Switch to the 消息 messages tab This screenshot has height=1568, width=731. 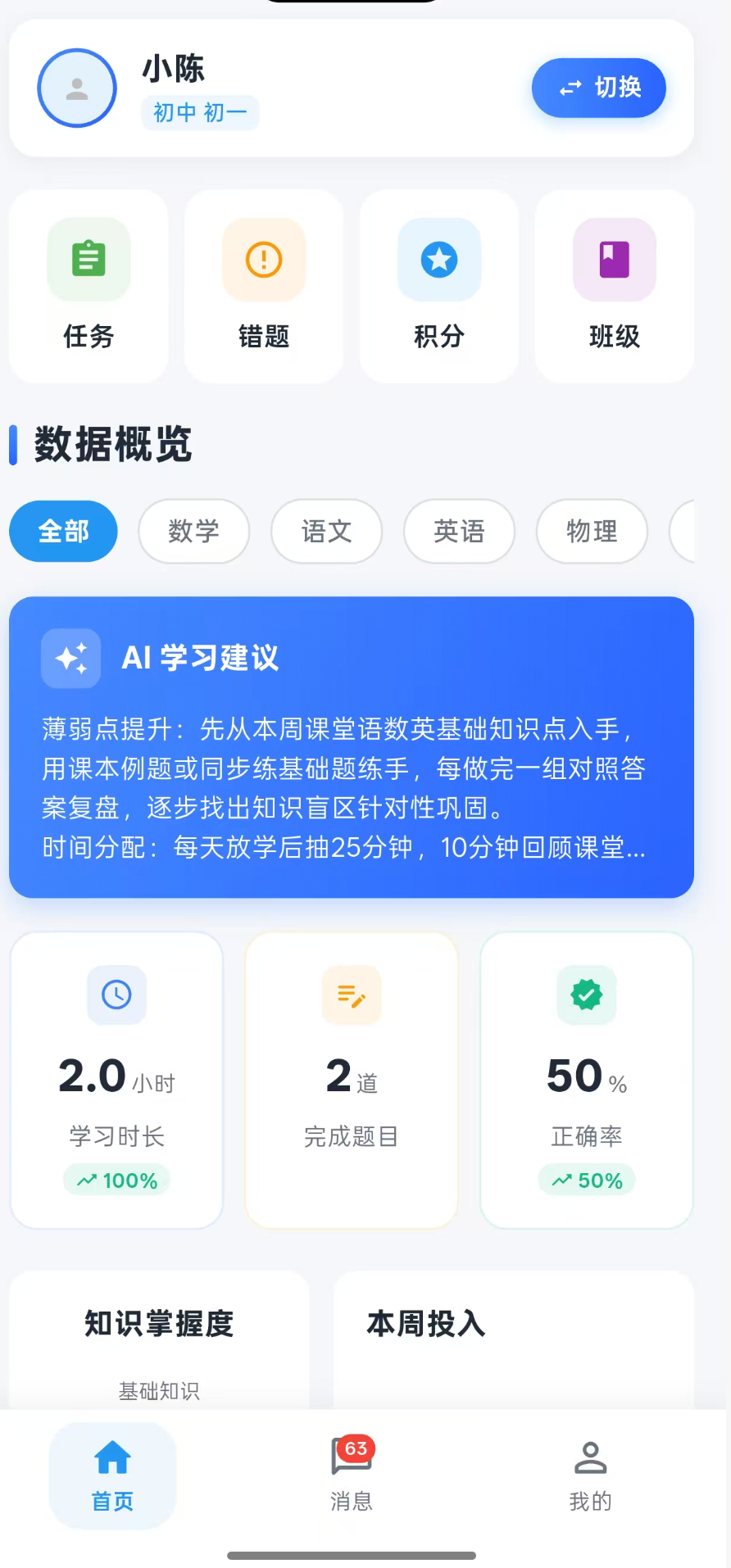point(351,1475)
